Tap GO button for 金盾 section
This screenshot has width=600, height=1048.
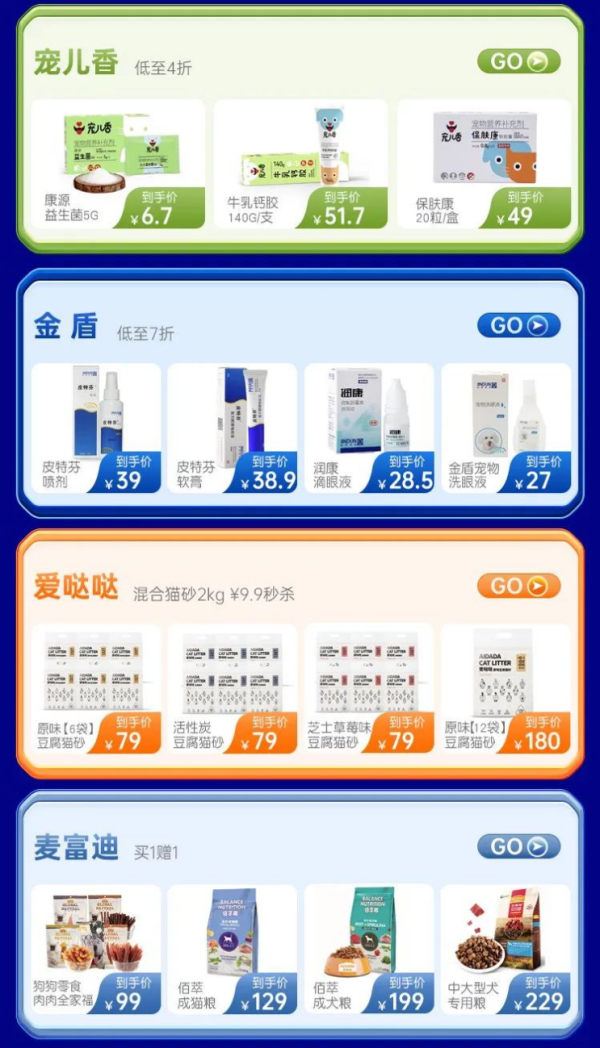pos(518,325)
